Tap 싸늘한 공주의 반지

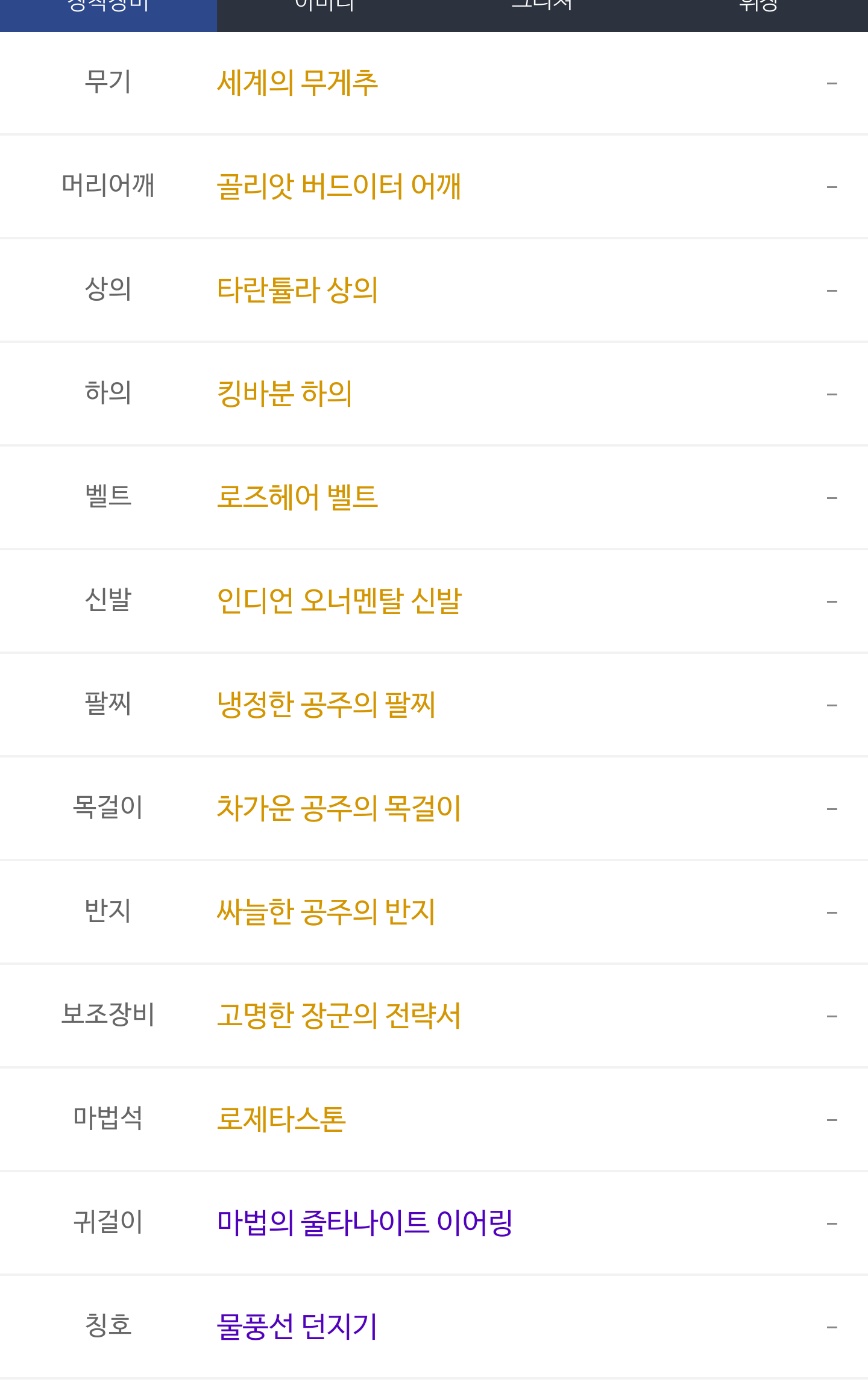pyautogui.click(x=326, y=912)
